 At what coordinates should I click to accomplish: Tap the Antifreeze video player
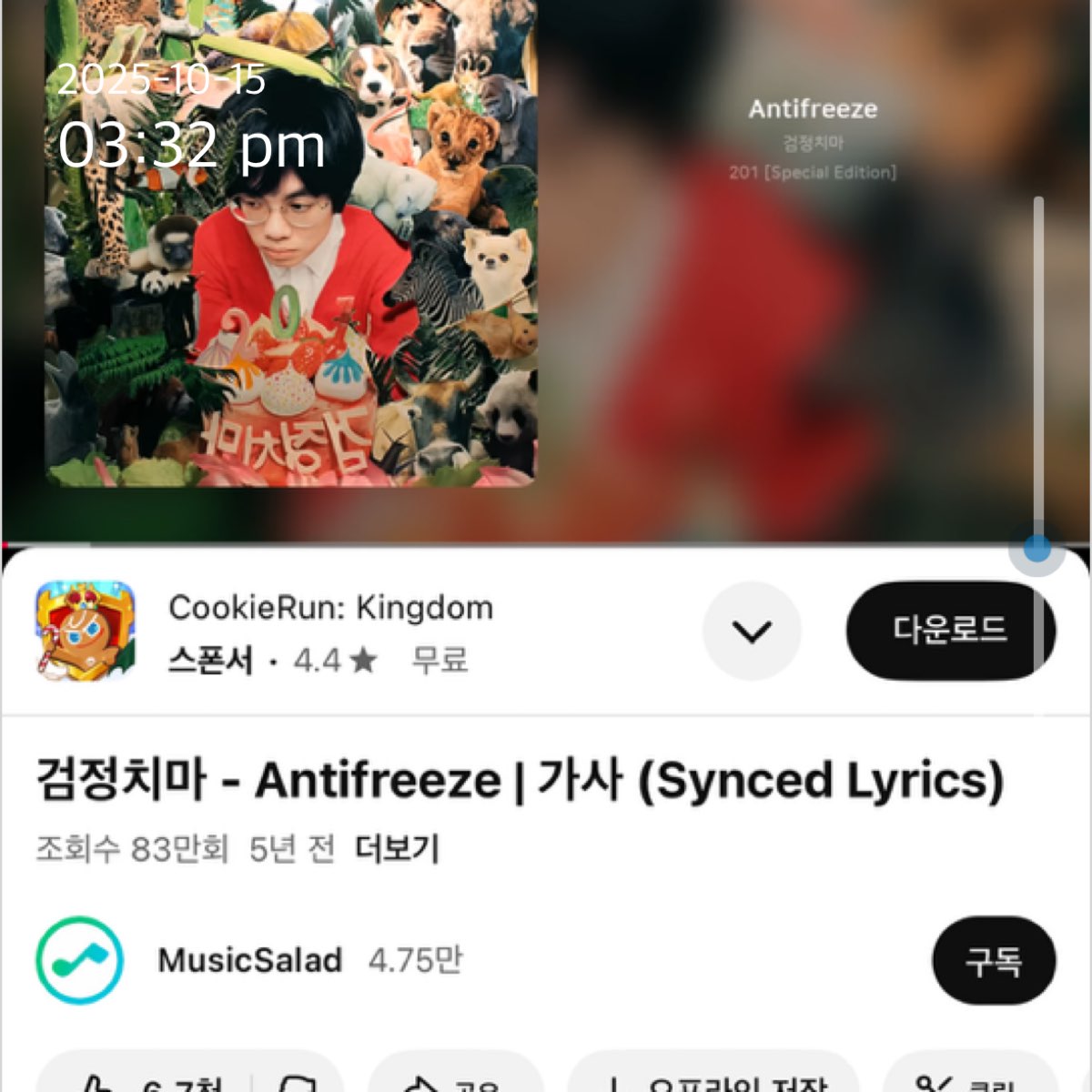click(546, 273)
